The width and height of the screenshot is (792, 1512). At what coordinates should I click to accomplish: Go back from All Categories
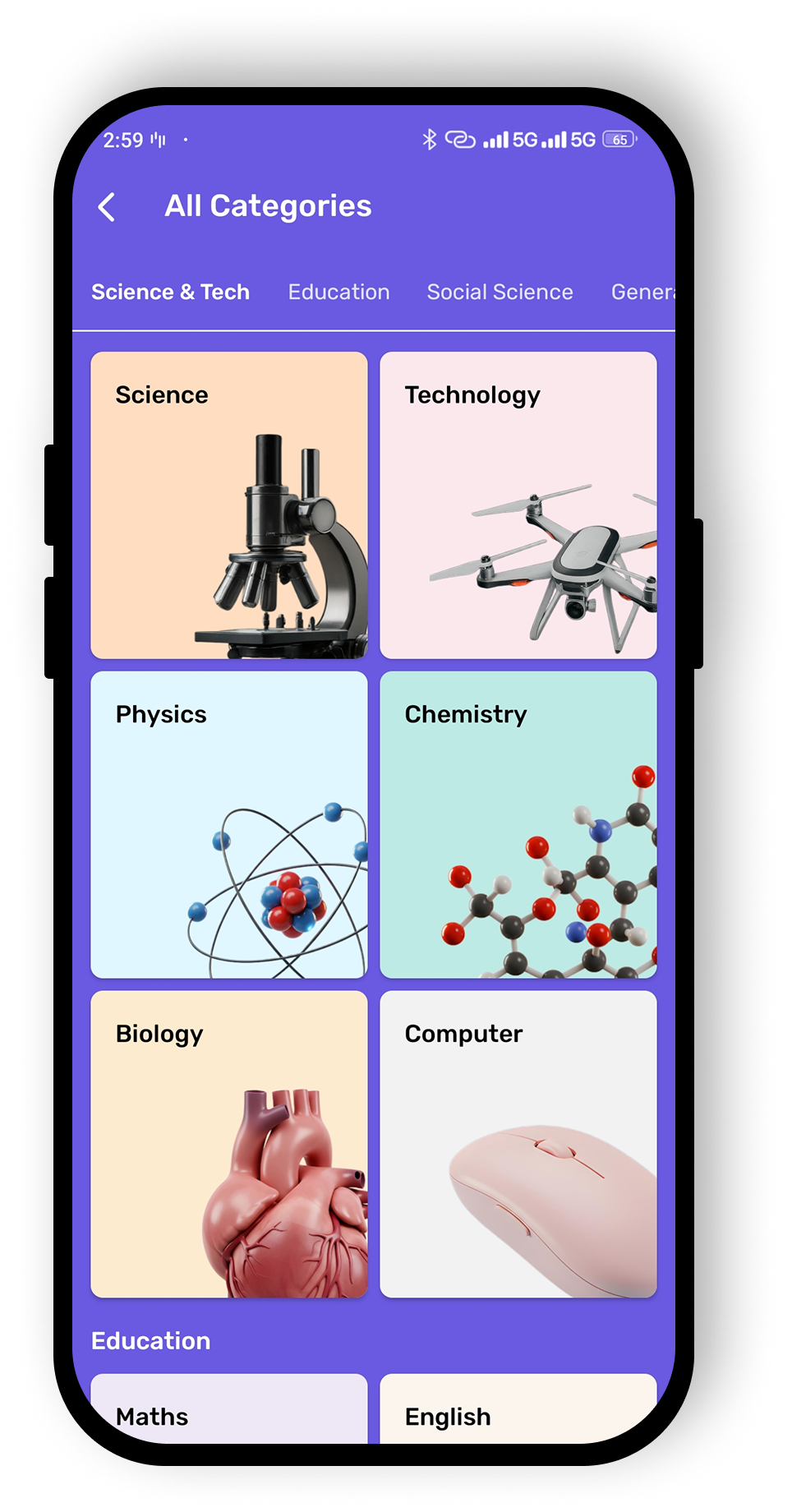click(x=107, y=207)
